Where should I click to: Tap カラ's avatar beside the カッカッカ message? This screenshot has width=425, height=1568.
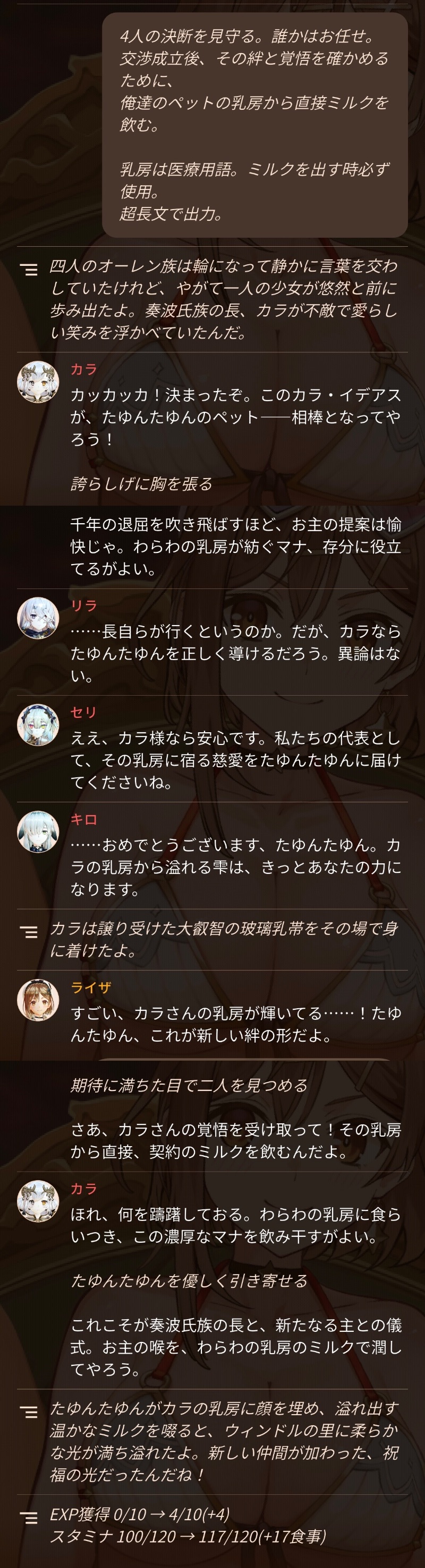pyautogui.click(x=38, y=382)
